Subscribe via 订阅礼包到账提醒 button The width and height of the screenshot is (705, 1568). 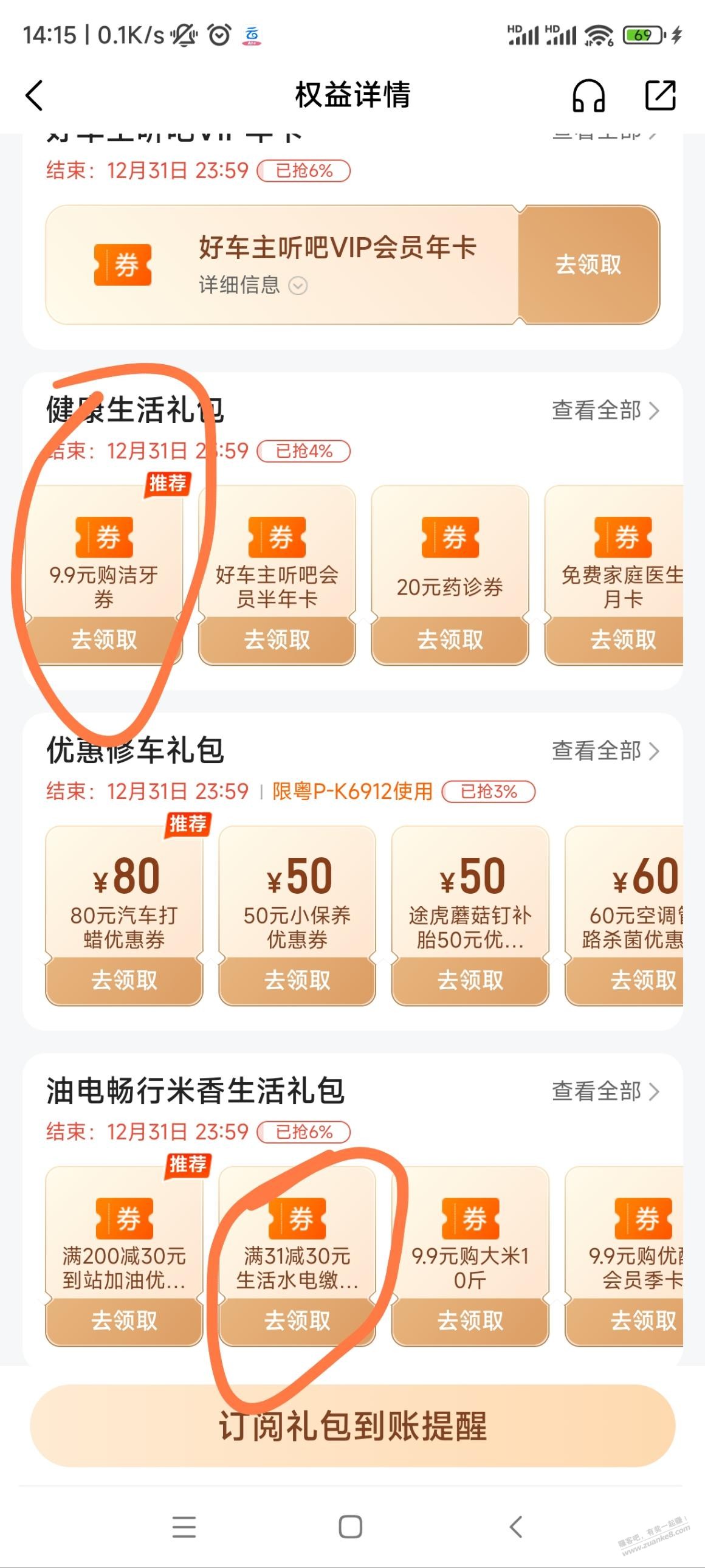[x=352, y=1425]
